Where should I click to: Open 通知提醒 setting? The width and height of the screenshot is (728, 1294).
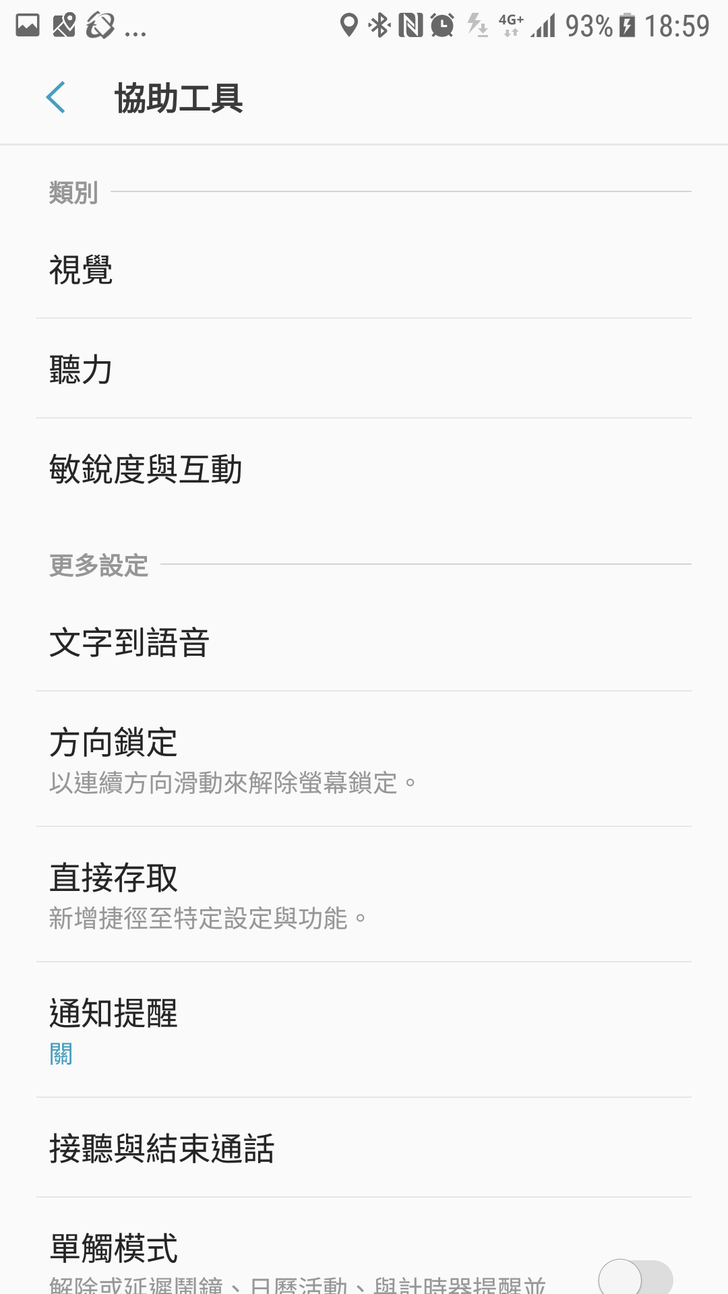[x=364, y=1030]
